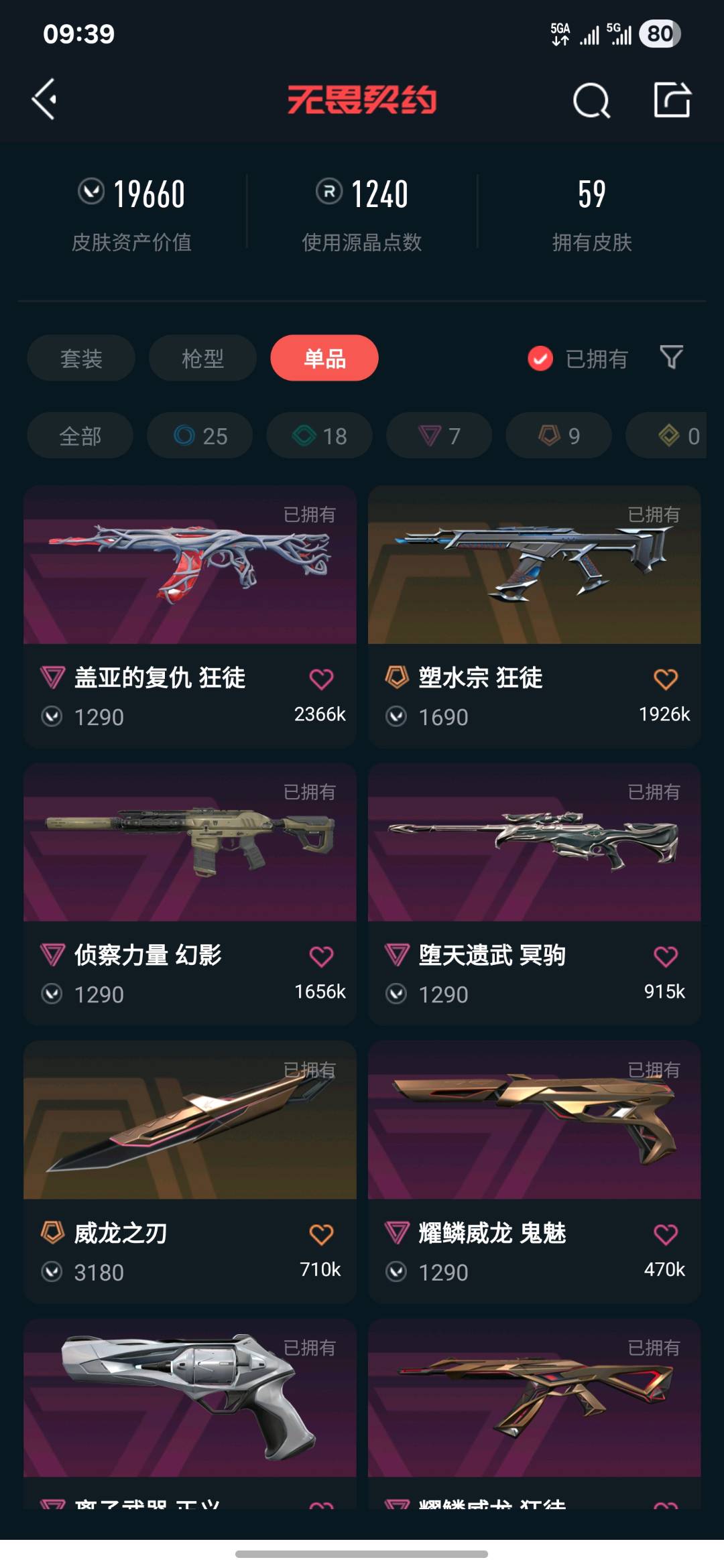Select the 全部 tier chip
This screenshot has height=1568, width=724.
pyautogui.click(x=80, y=436)
